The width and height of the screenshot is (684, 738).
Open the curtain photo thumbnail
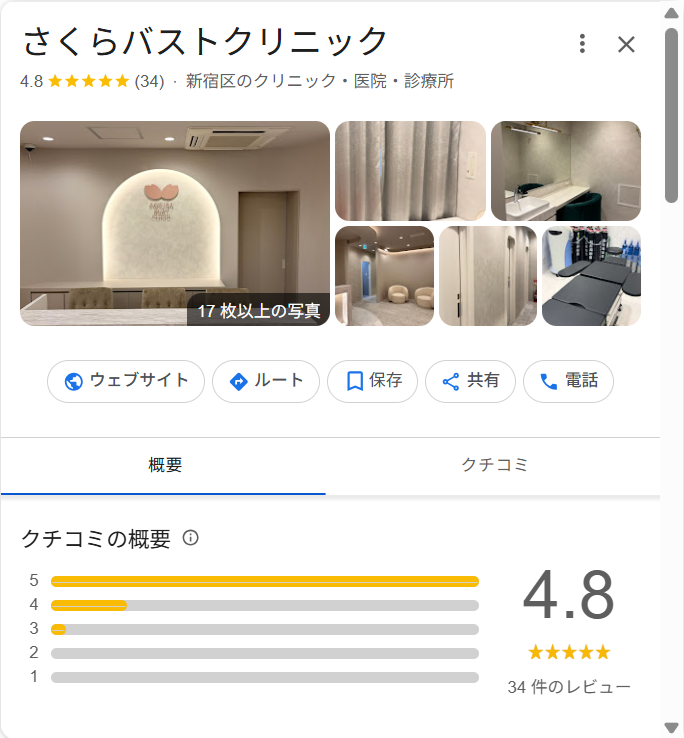coord(410,171)
